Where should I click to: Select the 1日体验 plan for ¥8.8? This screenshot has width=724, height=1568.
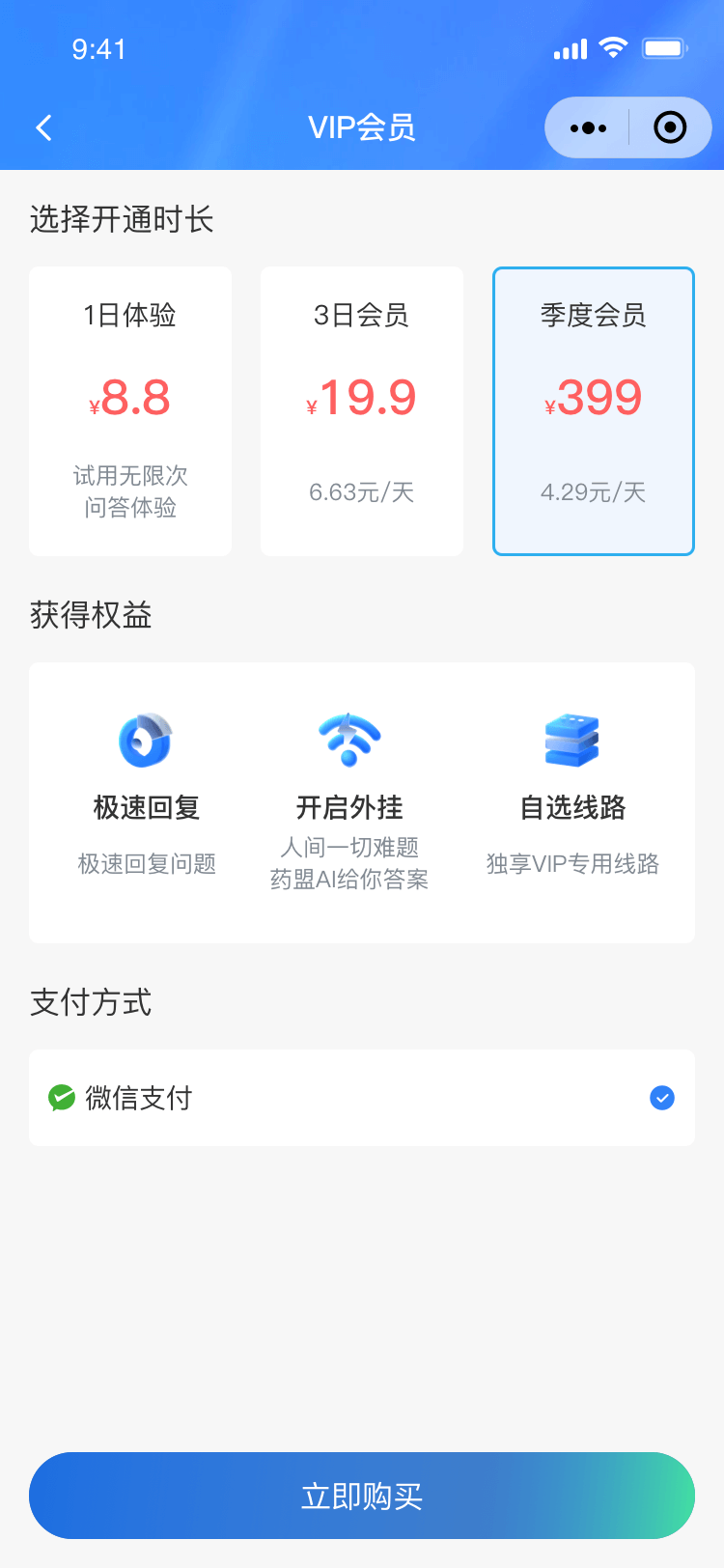point(130,411)
